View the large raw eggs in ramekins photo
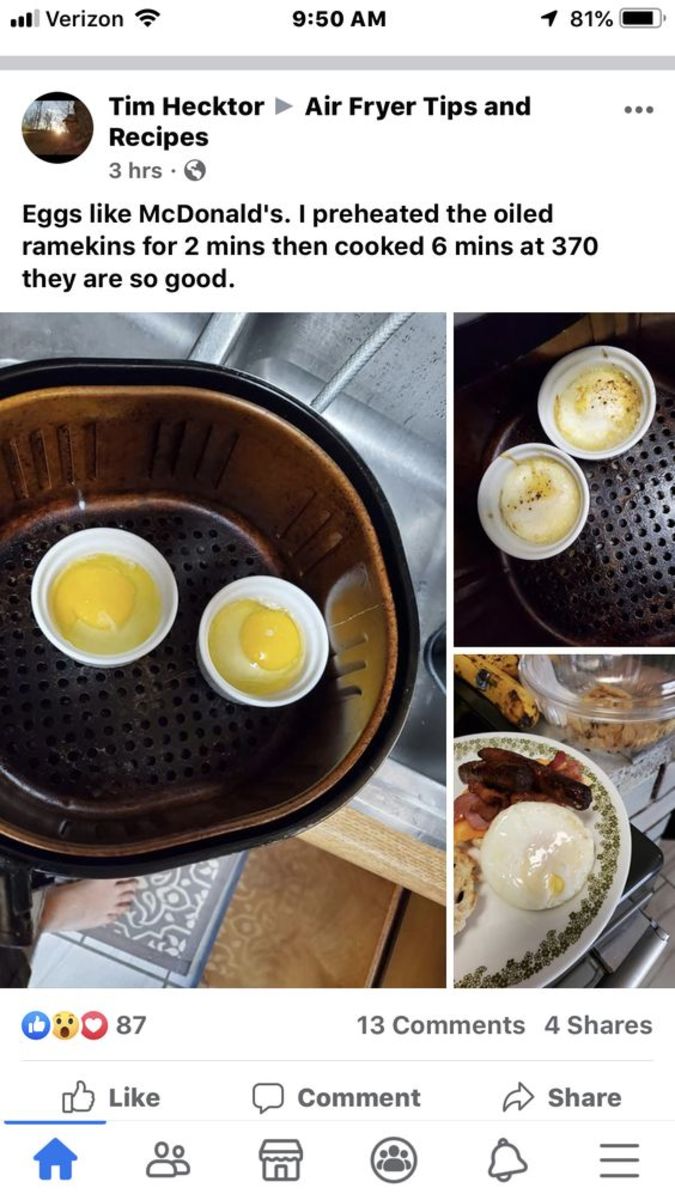The height and width of the screenshot is (1200, 675). (x=223, y=650)
